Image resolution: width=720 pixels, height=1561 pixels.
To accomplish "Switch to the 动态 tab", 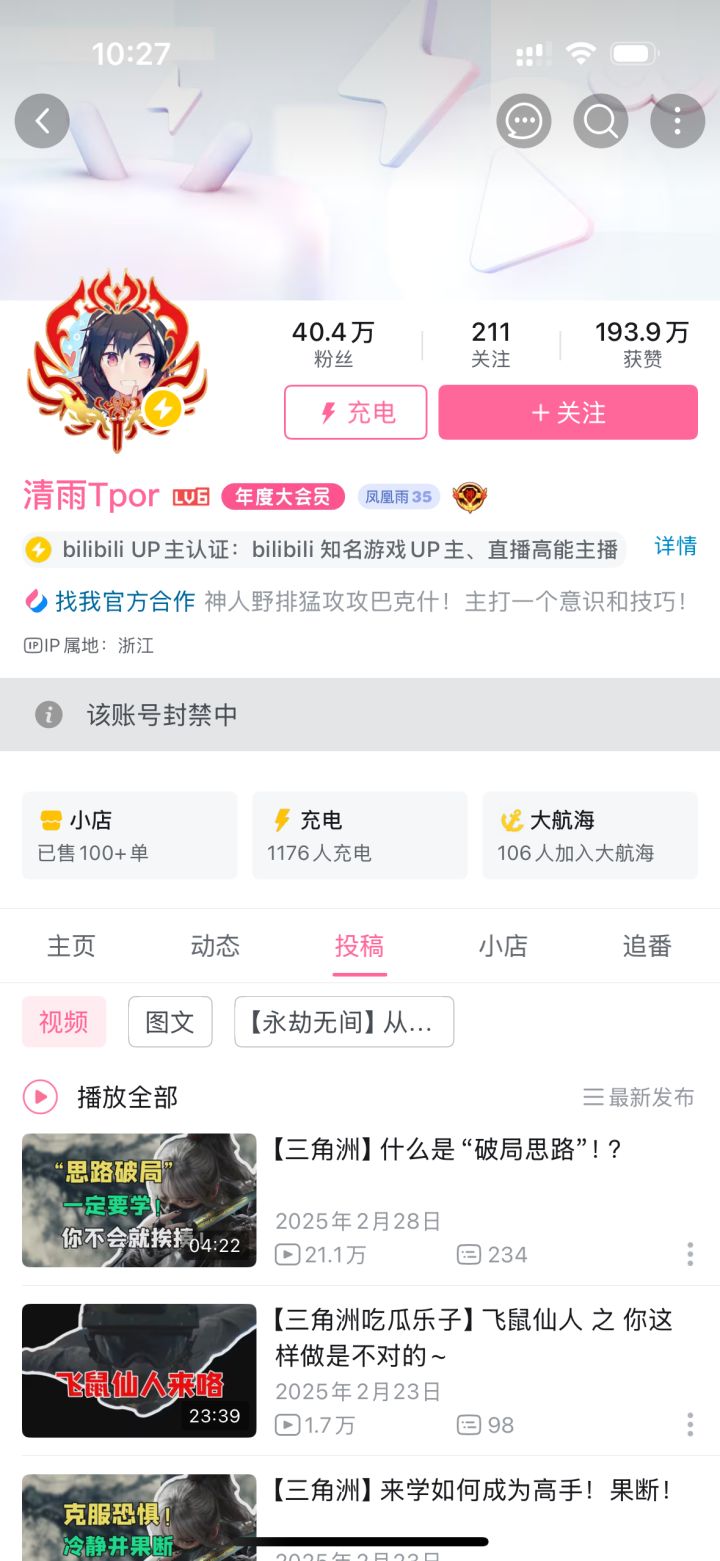I will click(x=214, y=945).
